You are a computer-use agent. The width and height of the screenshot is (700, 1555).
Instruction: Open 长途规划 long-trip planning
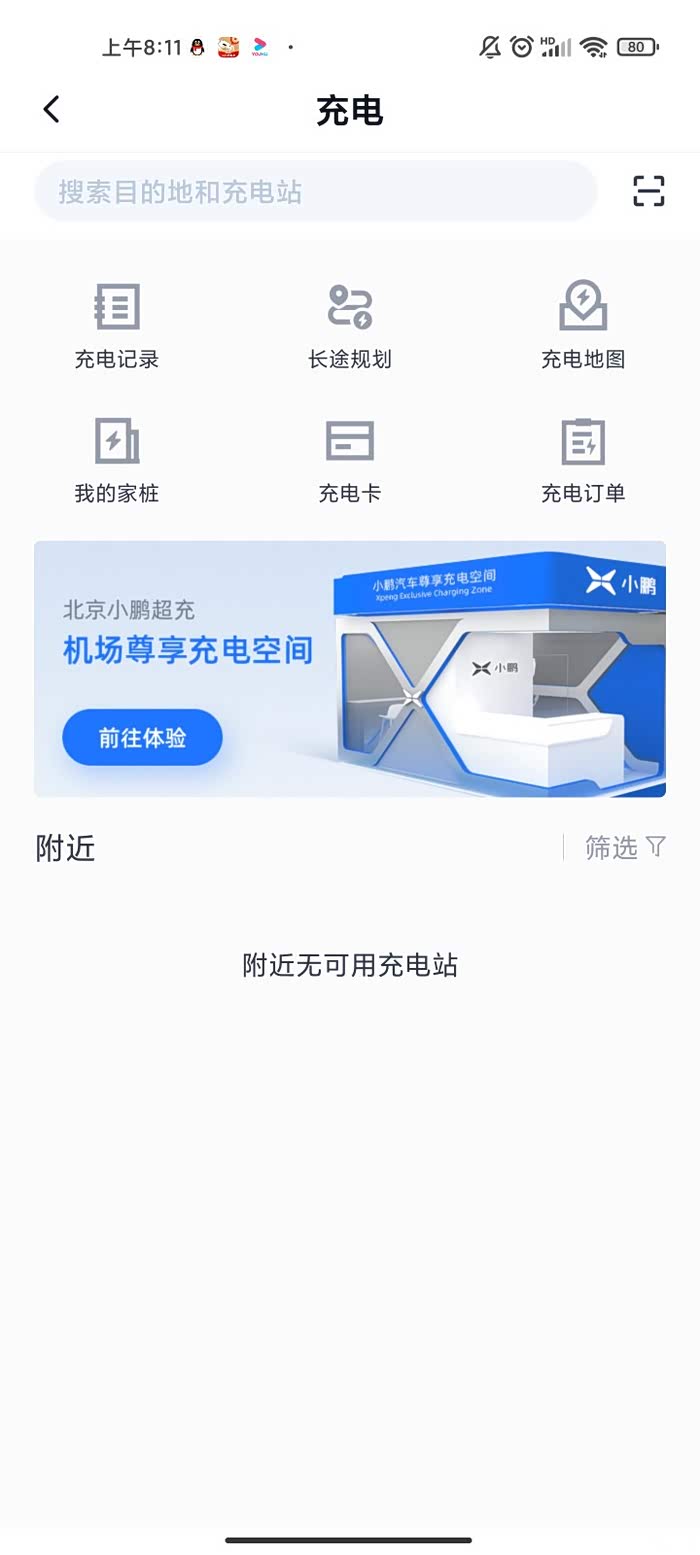pos(350,326)
